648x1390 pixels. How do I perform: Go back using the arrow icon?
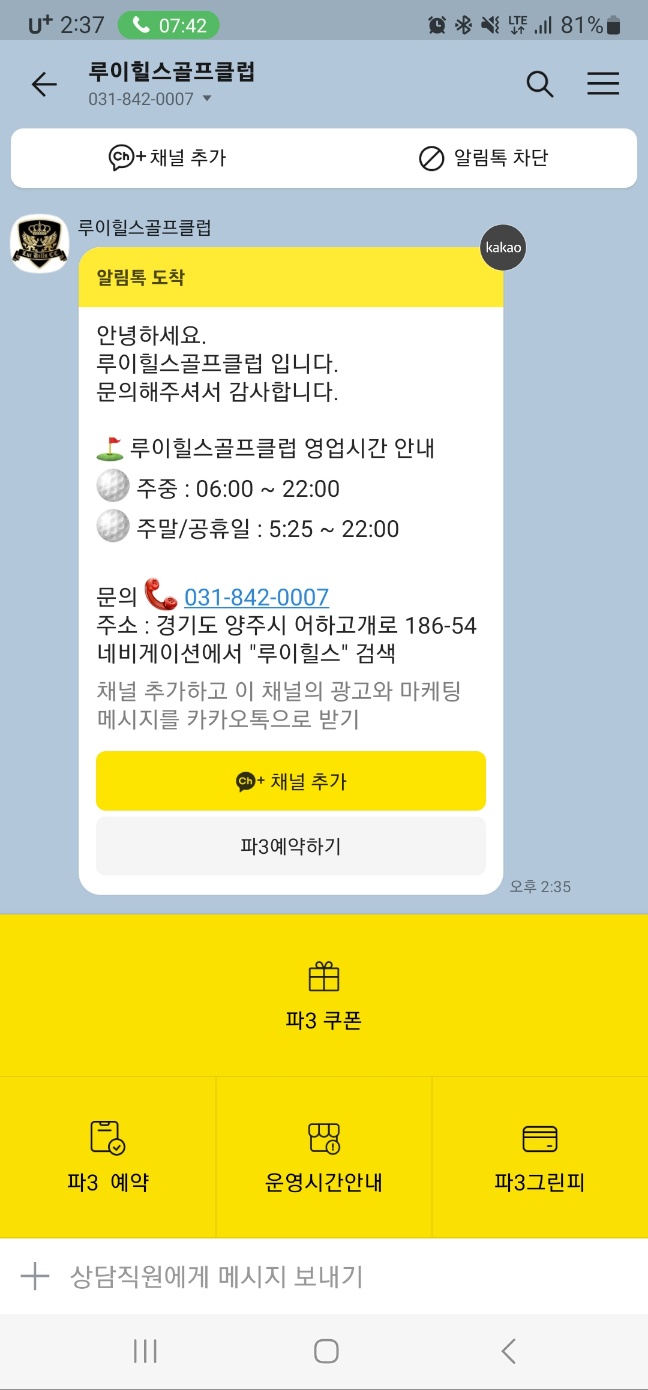44,85
